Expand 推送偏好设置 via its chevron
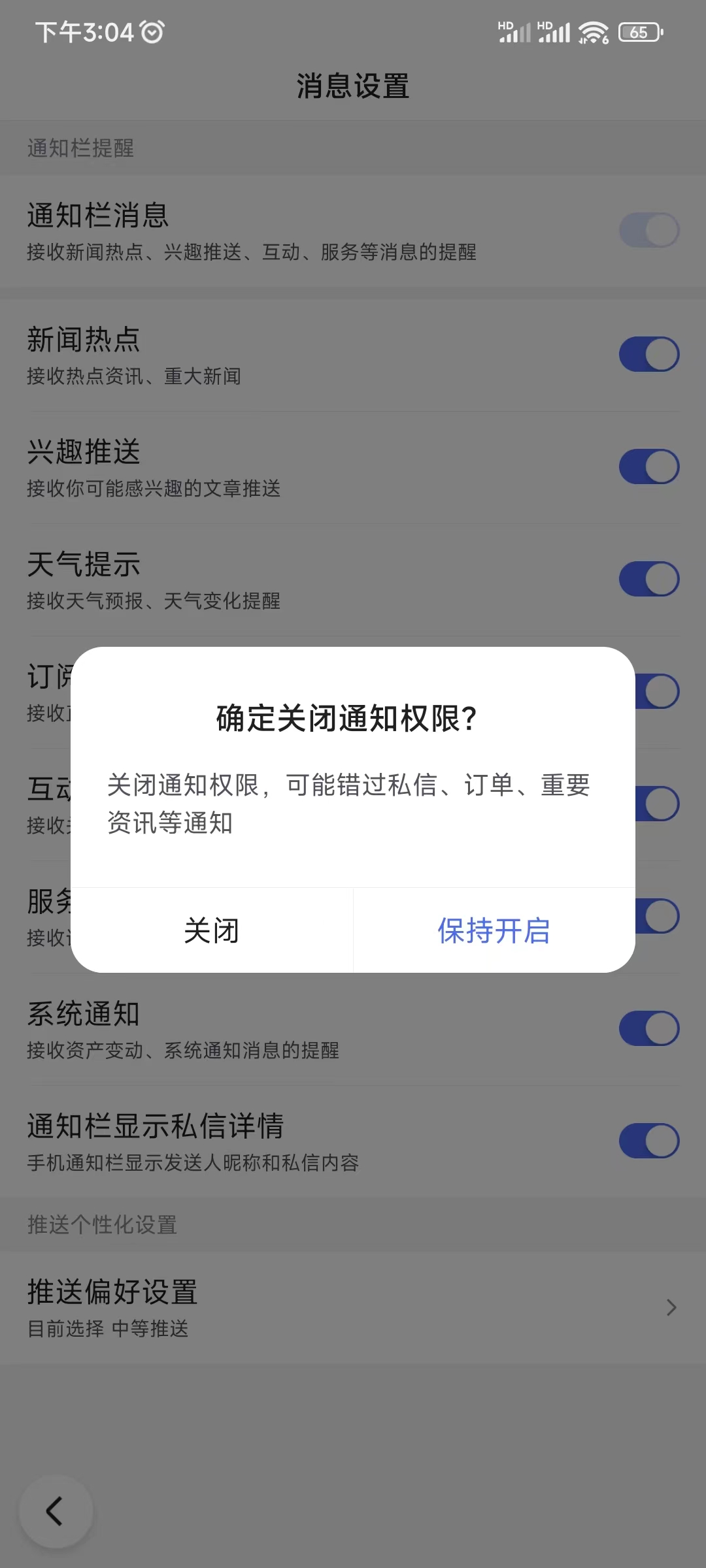 coord(671,1307)
